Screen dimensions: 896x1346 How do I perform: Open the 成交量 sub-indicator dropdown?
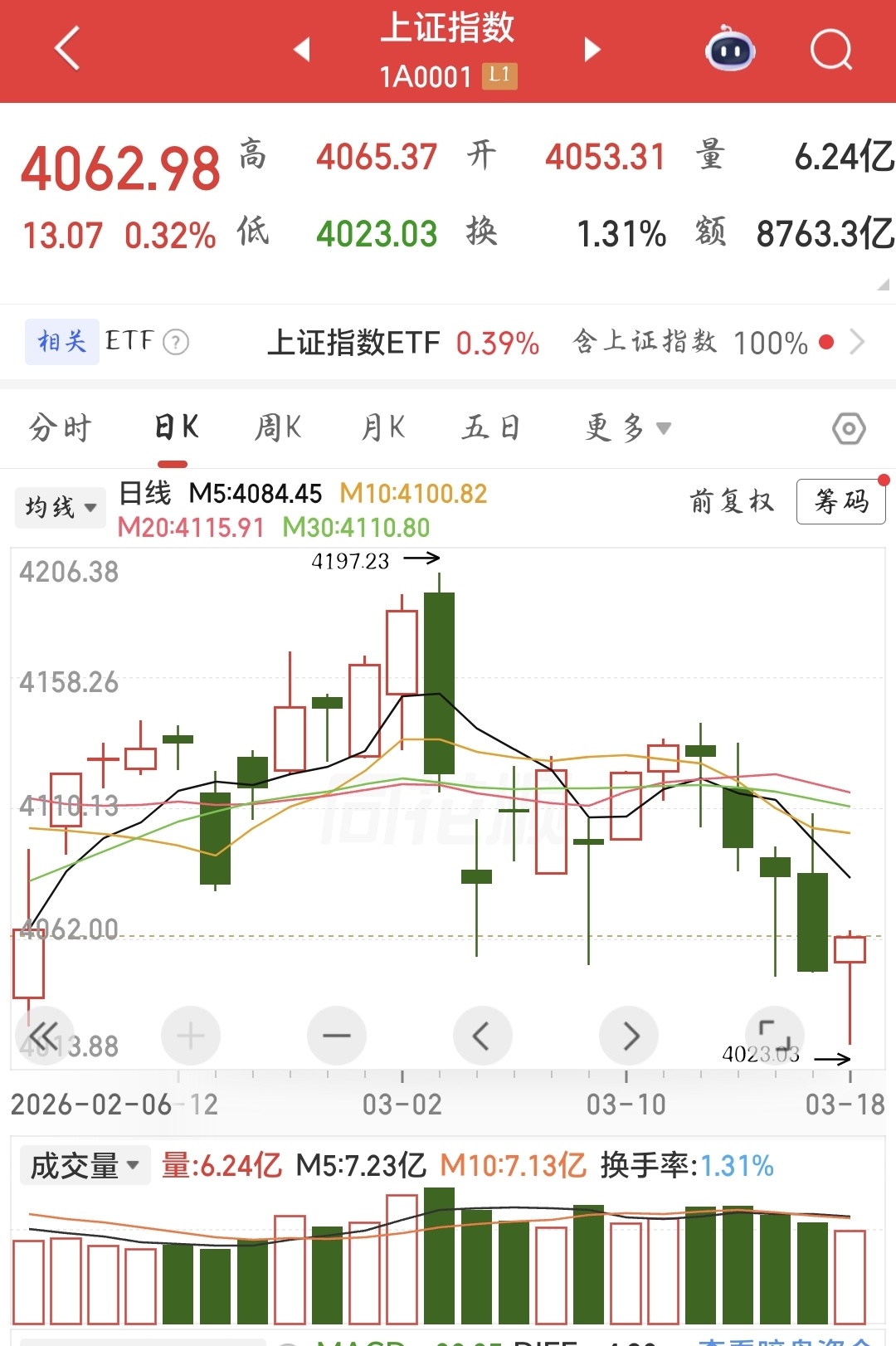(x=85, y=1166)
